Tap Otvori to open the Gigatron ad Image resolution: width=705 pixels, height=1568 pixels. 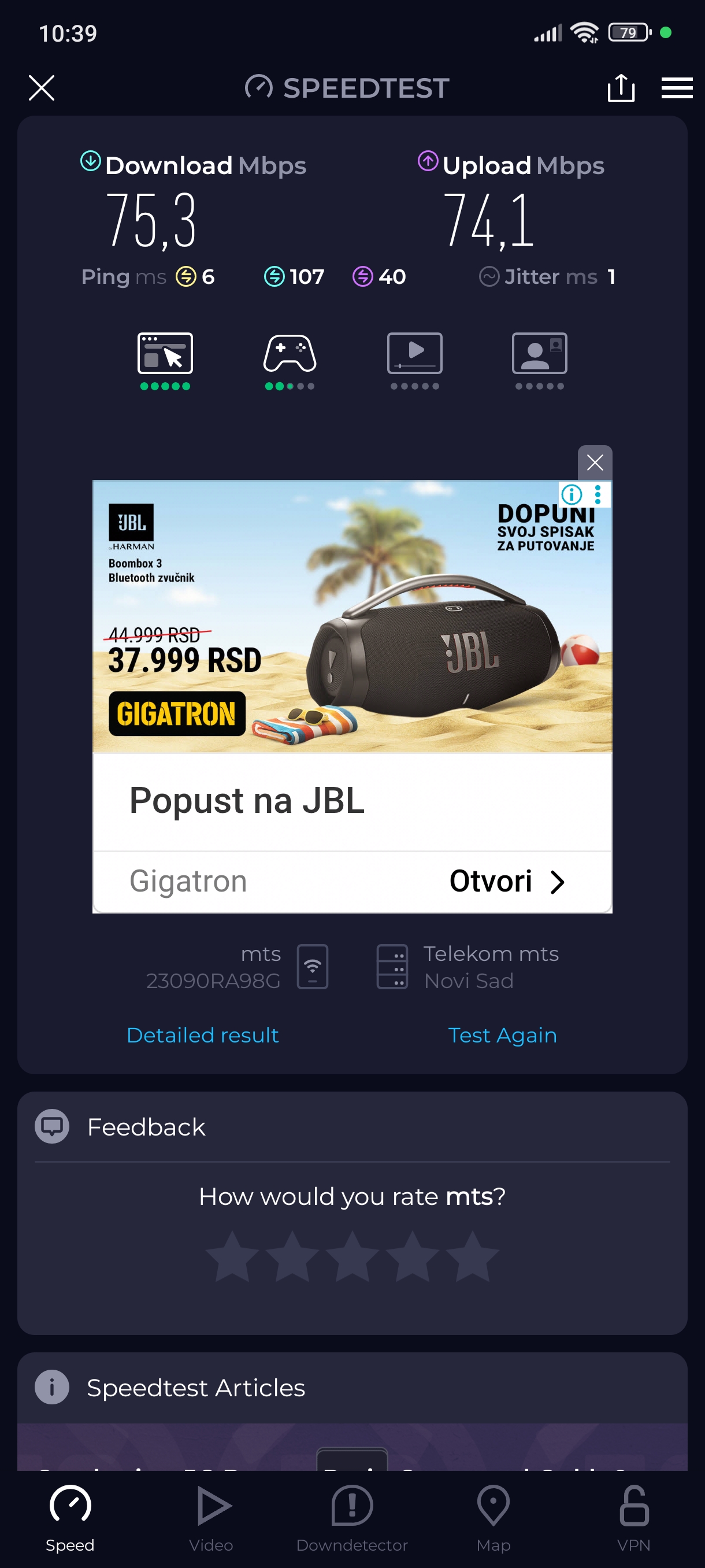[x=506, y=881]
